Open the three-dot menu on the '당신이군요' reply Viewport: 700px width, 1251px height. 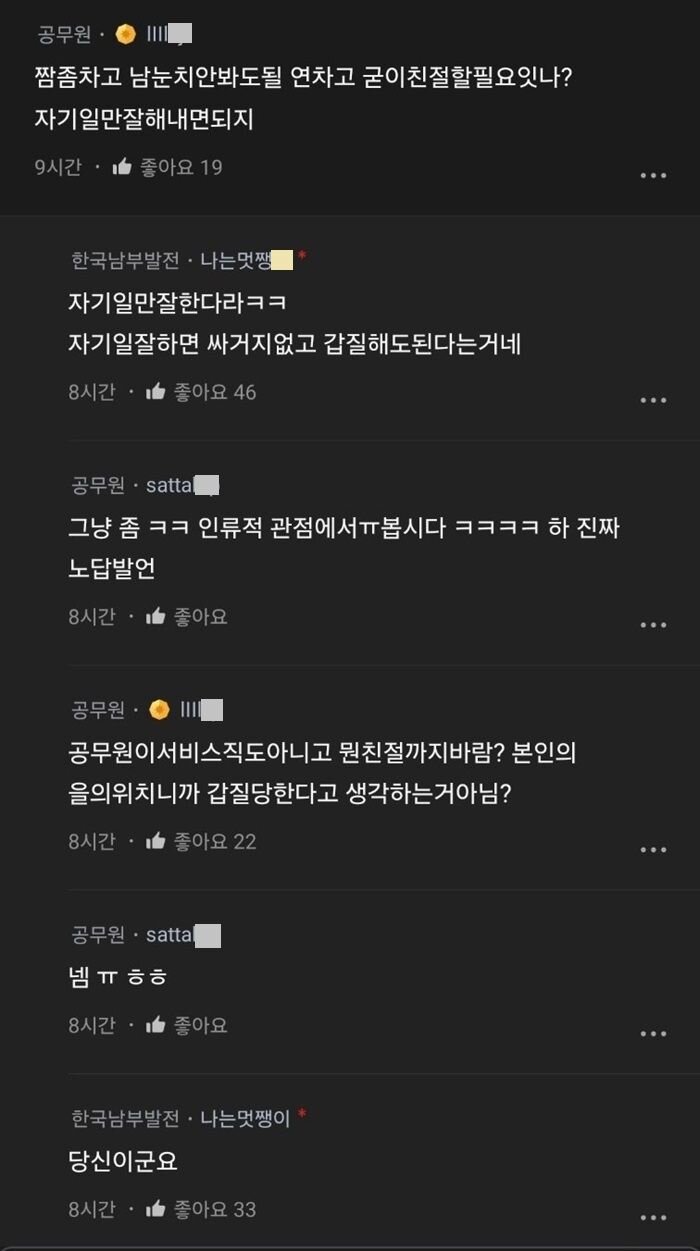653,1217
